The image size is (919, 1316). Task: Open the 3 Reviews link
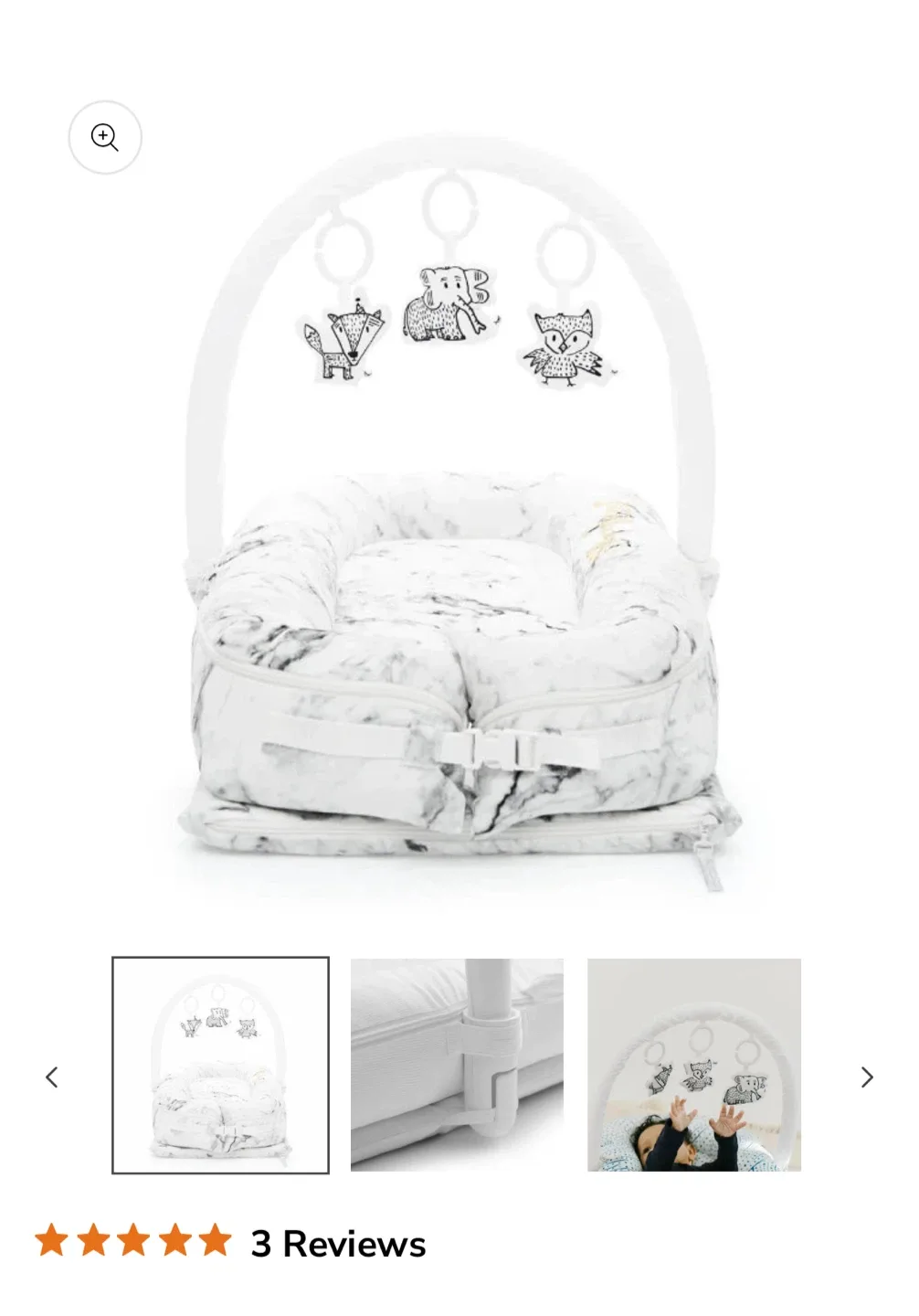(338, 1244)
